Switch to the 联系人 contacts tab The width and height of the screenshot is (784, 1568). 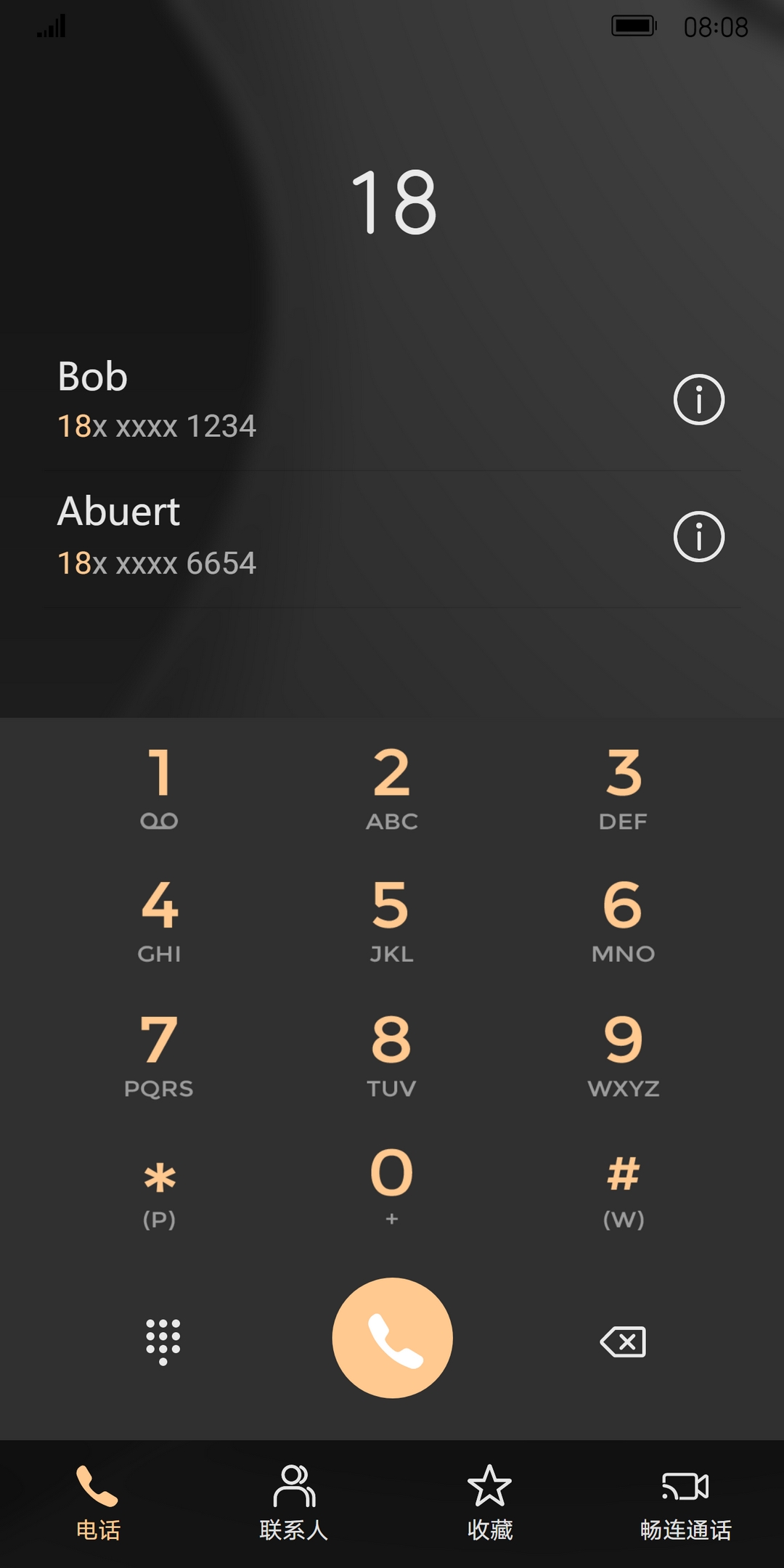click(294, 1503)
